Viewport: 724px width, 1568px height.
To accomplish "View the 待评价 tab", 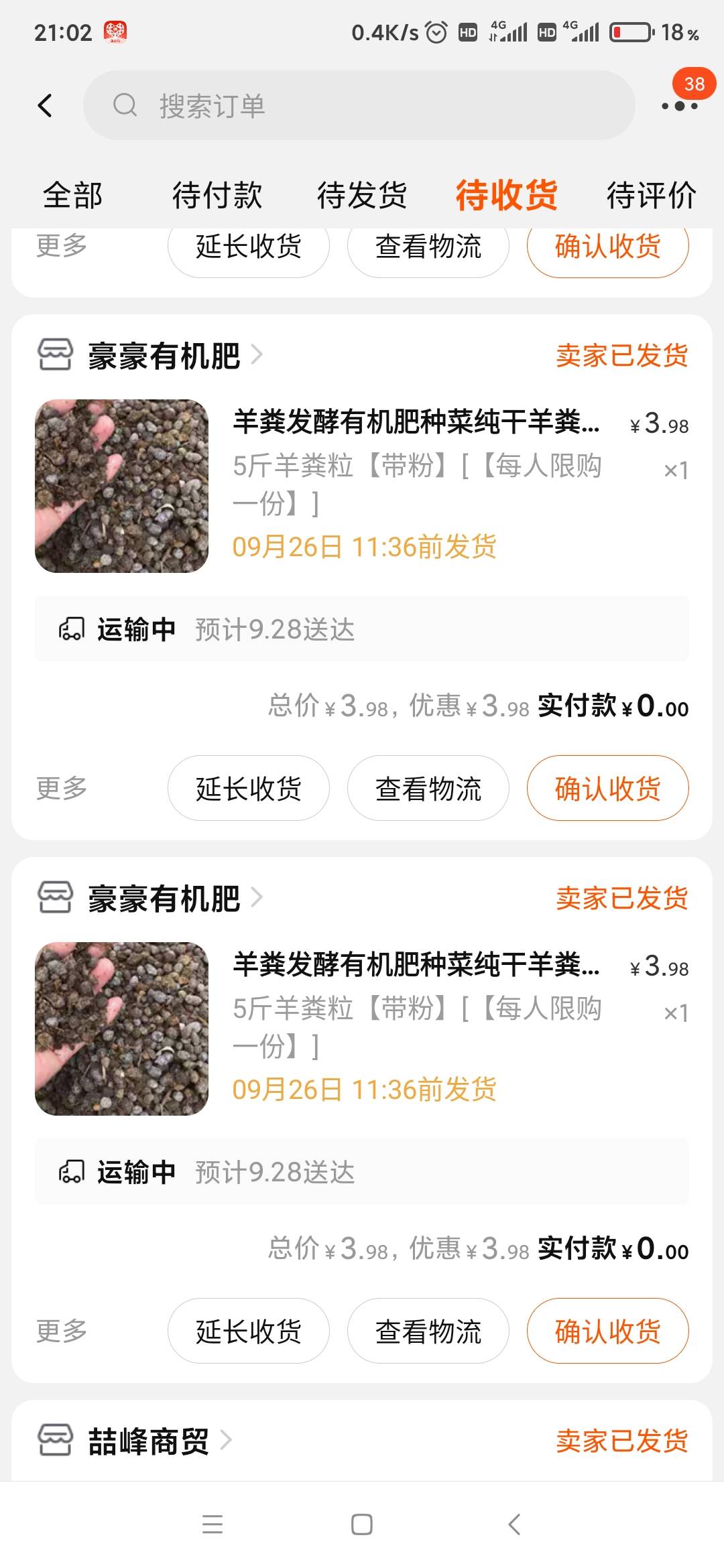I will click(x=651, y=196).
